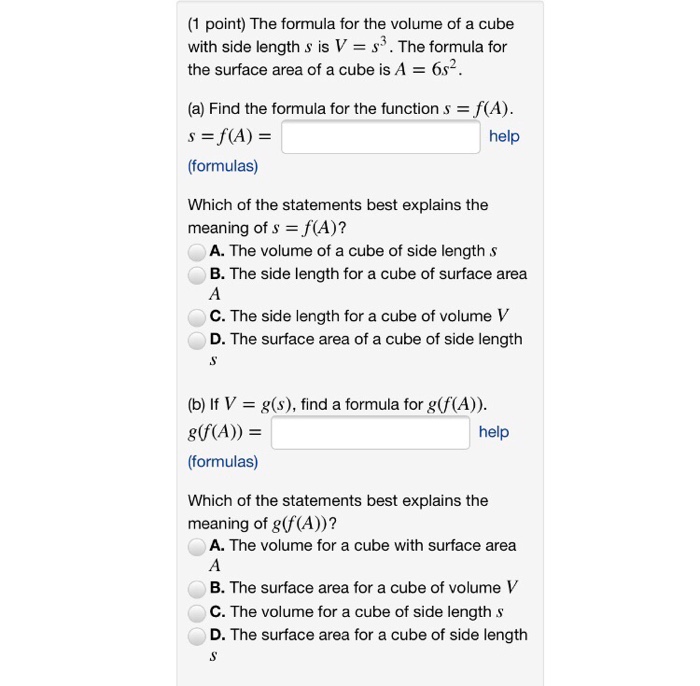
Task: Open the help link beside s = f(A)
Action: coord(504,136)
